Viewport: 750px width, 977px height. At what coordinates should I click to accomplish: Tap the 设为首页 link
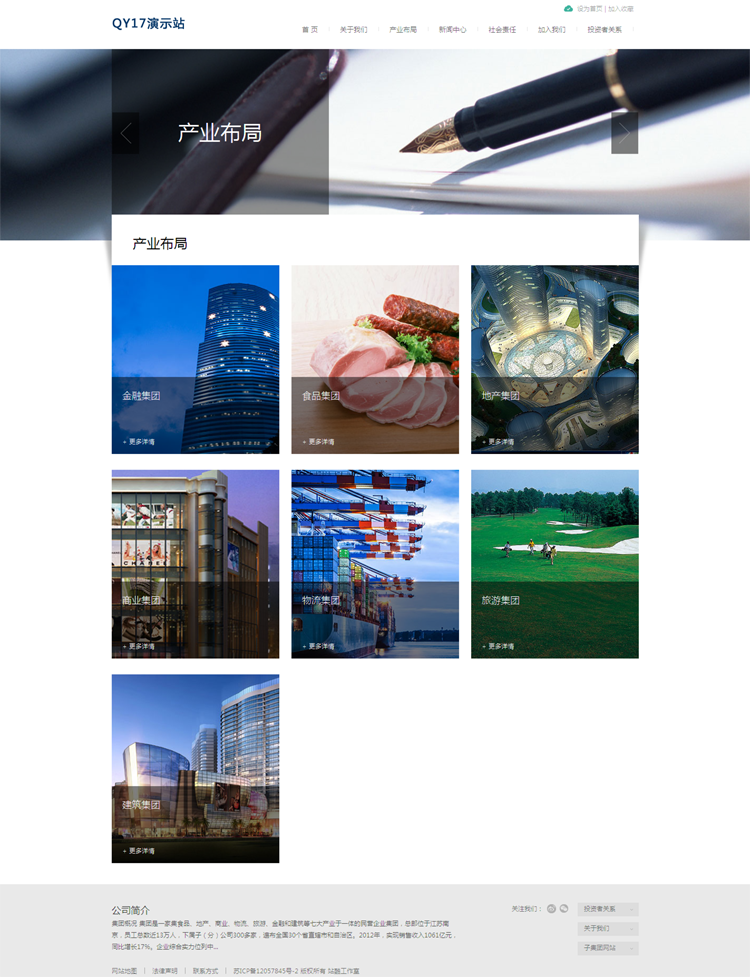coord(590,8)
